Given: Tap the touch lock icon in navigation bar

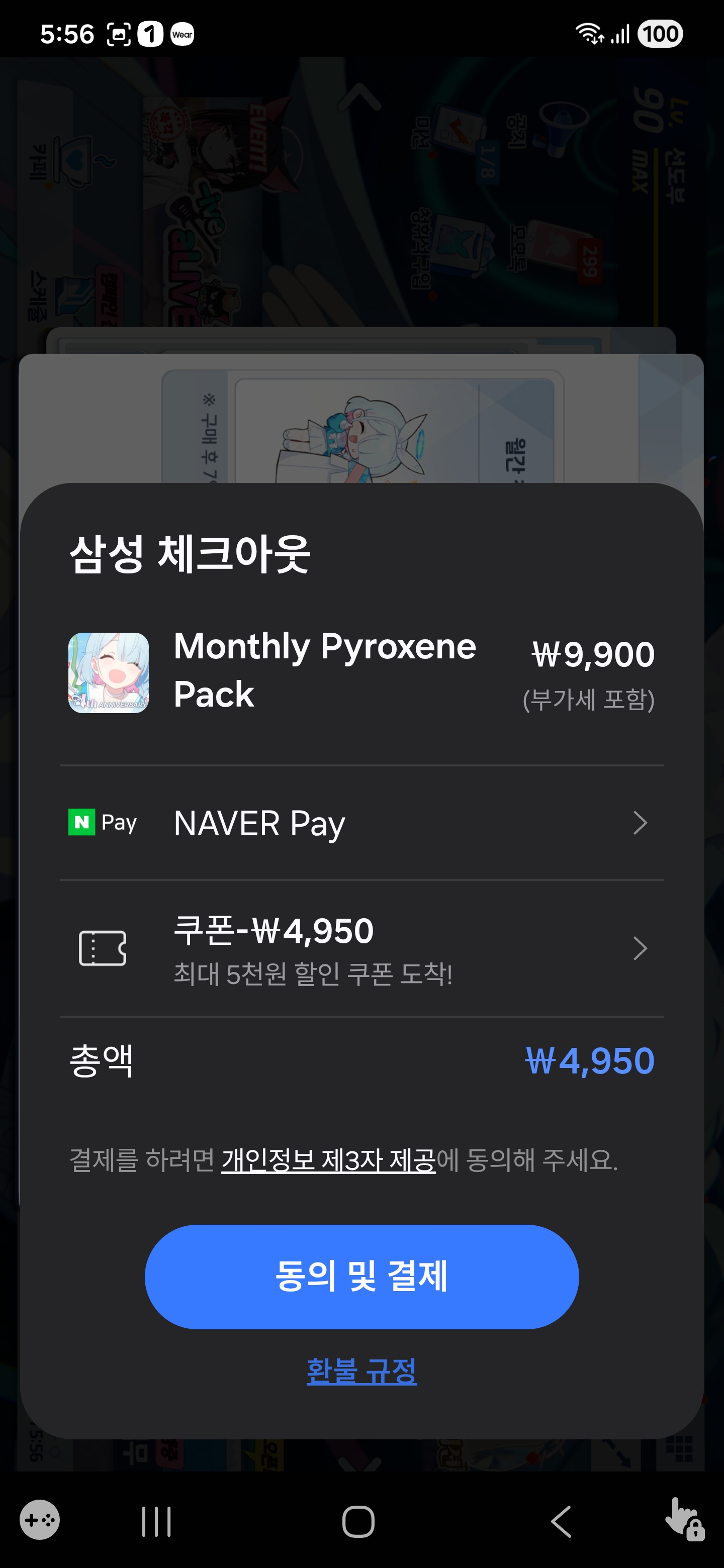Looking at the screenshot, I should pos(684,1520).
